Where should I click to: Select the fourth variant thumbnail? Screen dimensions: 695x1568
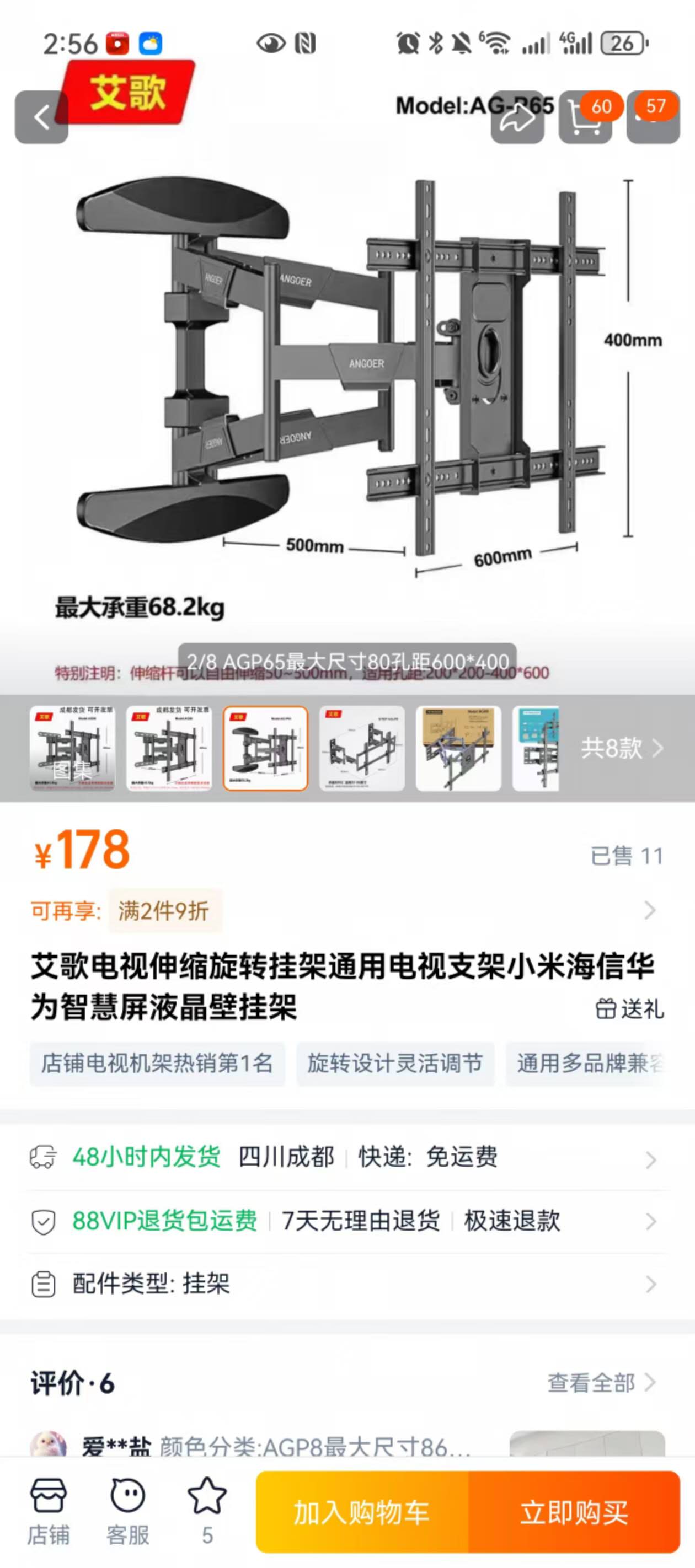[362, 748]
